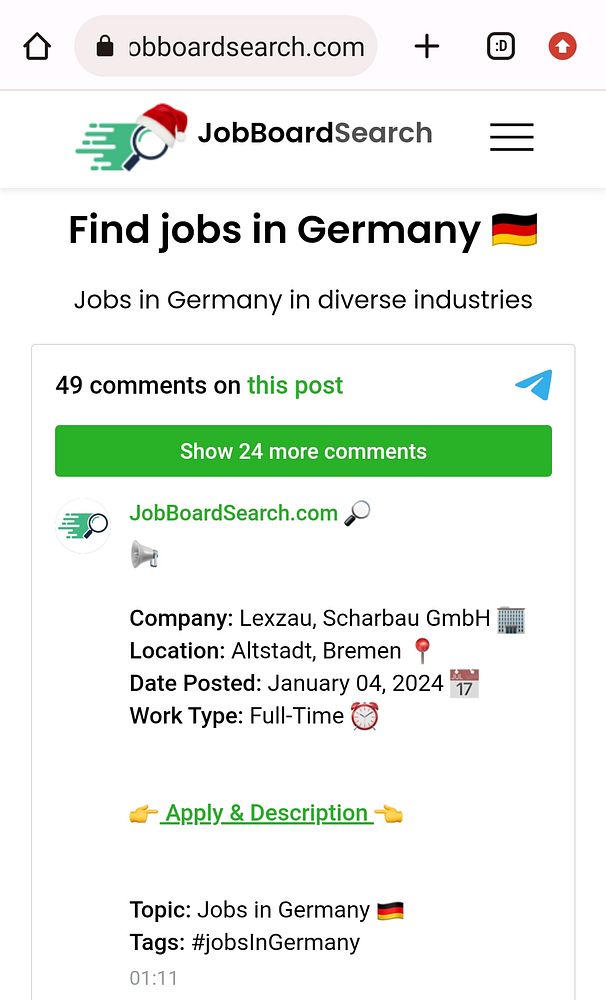Open the JobBoardSearch comment avatar
Viewport: 606px width, 1000px height.
coord(83,526)
